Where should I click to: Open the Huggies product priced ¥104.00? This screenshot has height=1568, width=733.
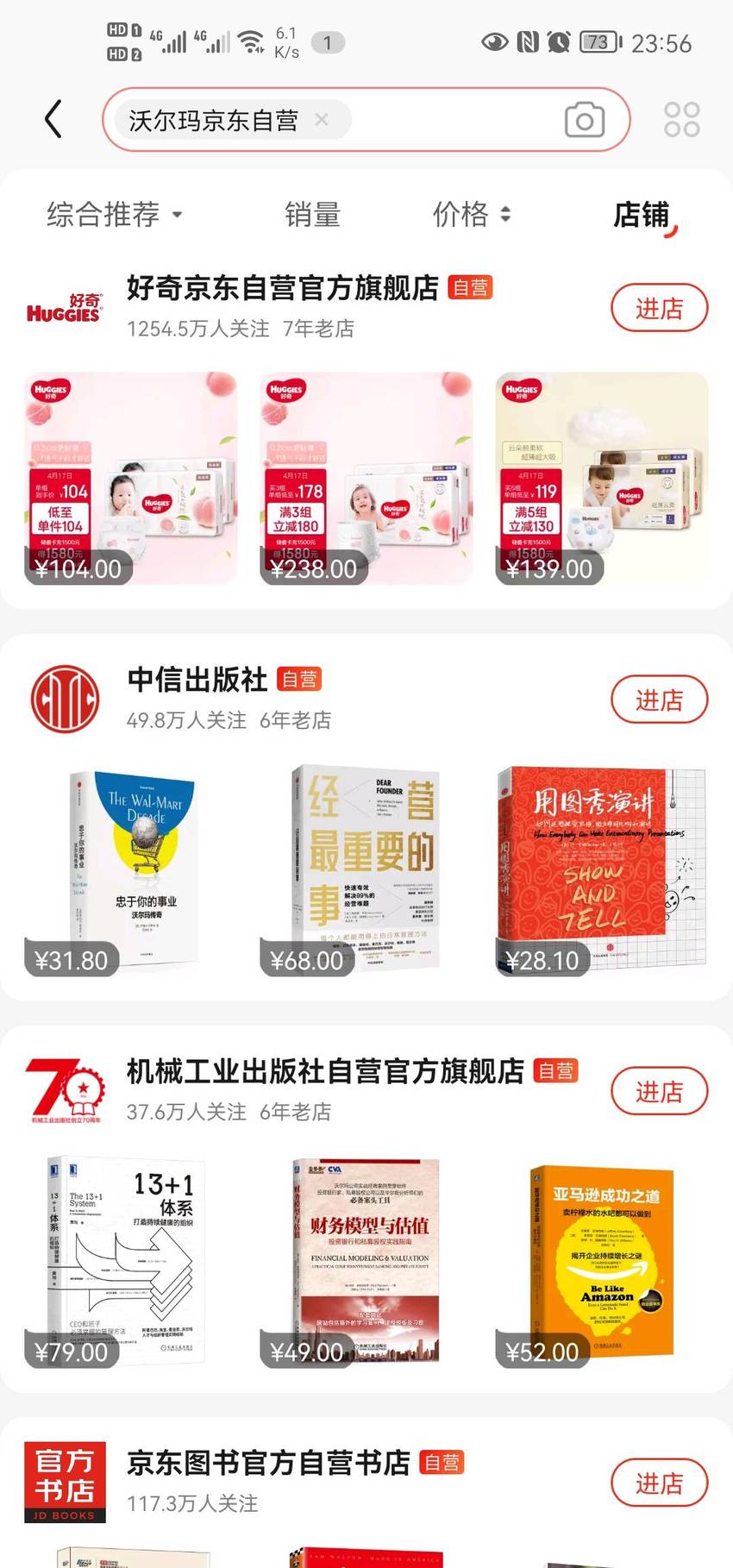(131, 478)
